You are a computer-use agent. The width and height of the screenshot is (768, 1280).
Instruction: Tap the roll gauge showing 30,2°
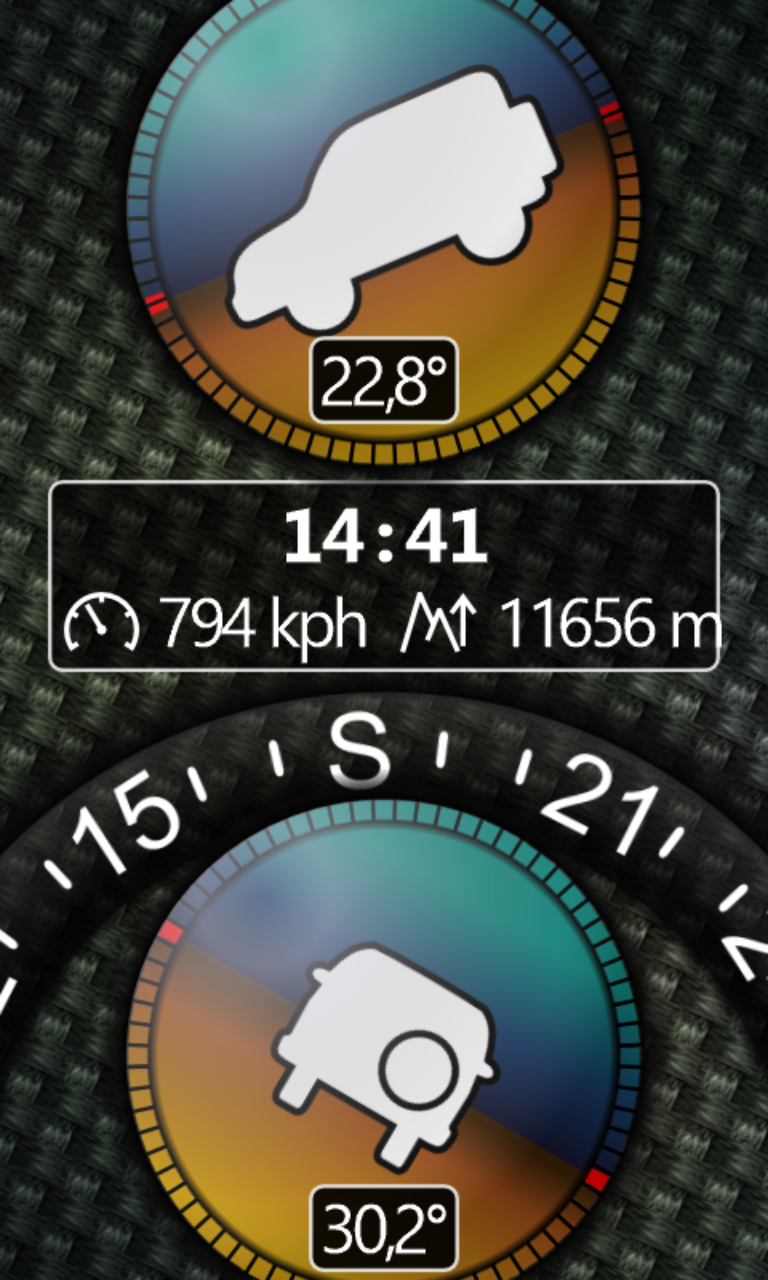click(x=384, y=1040)
